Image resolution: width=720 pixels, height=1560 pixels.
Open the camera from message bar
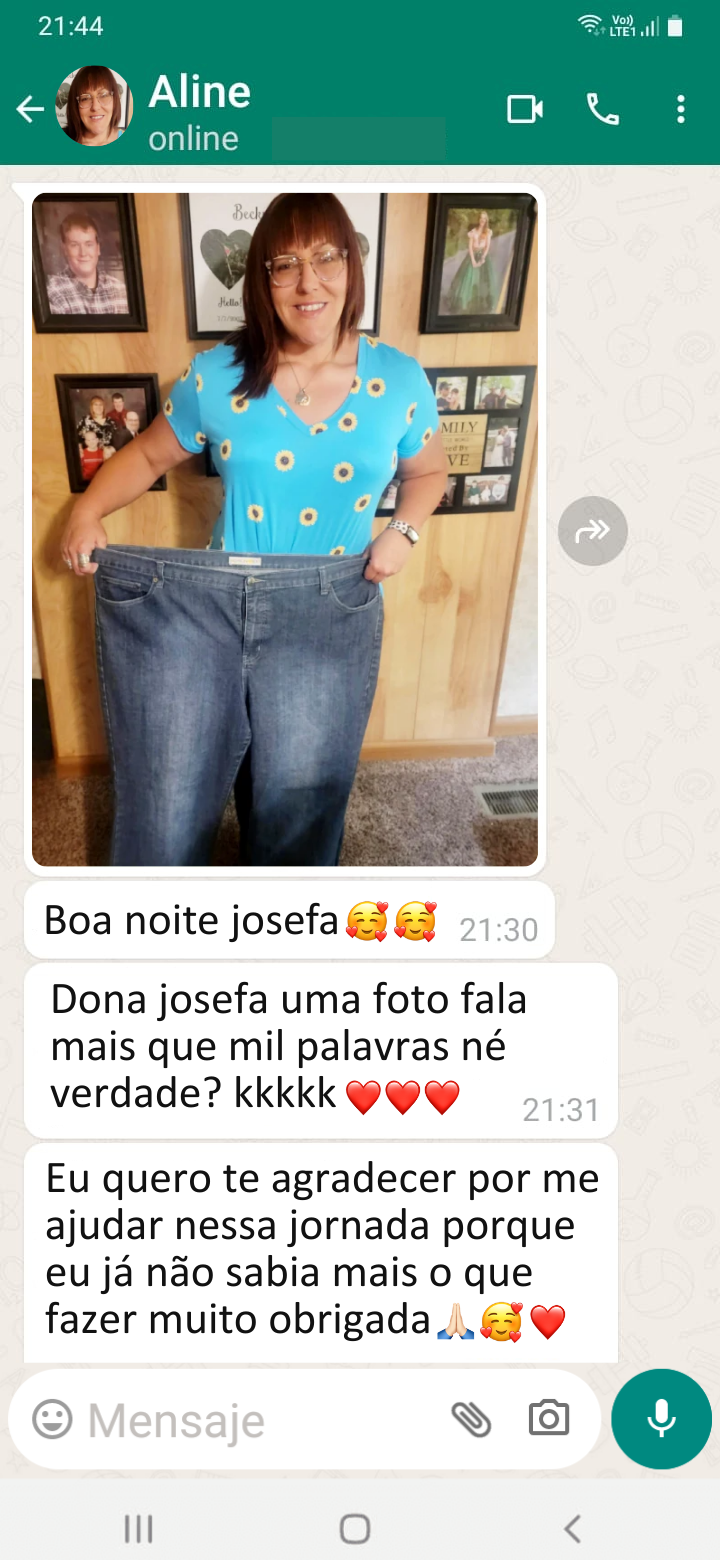point(548,1418)
